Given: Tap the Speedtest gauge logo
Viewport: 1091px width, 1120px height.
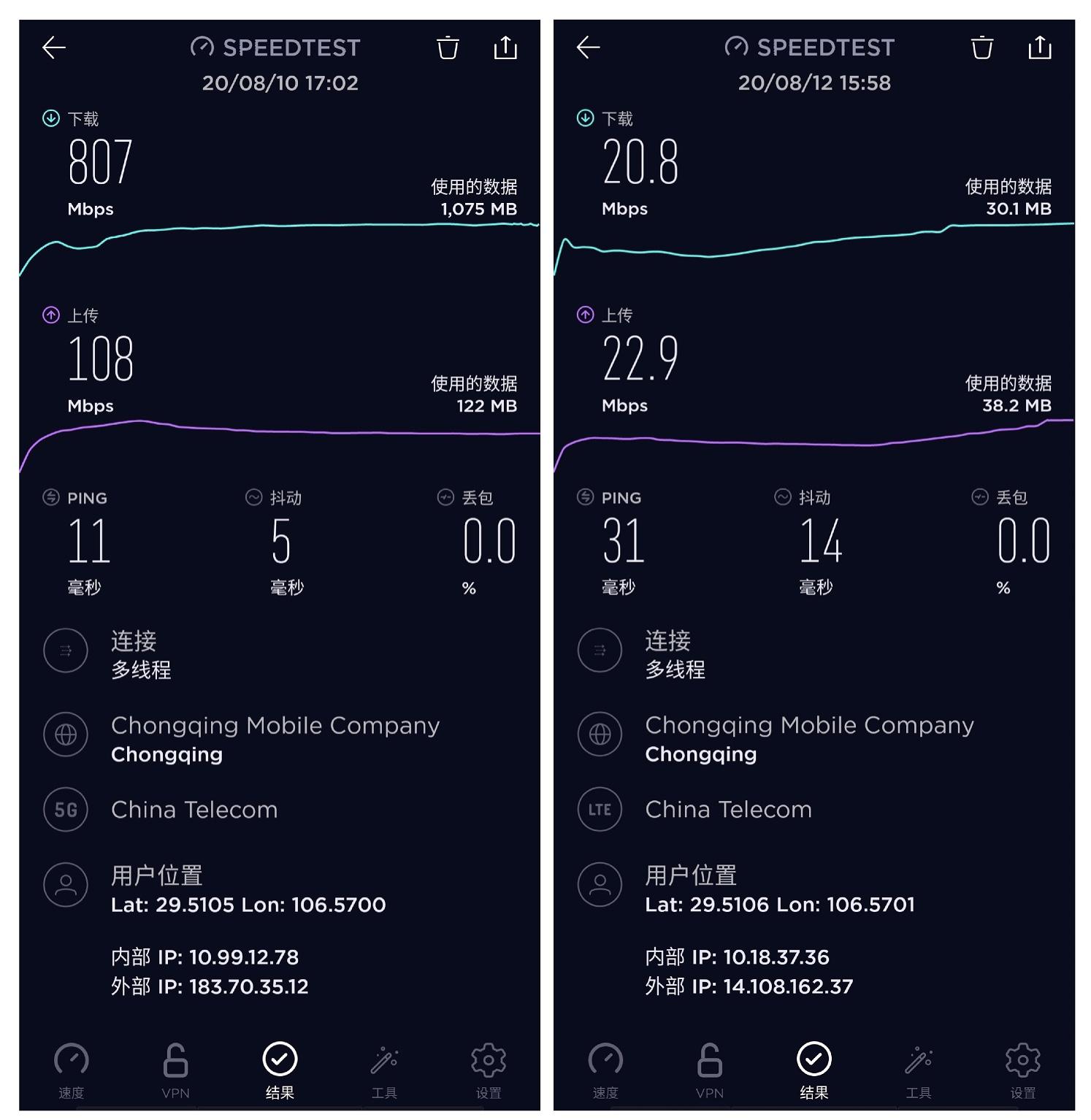Looking at the screenshot, I should pyautogui.click(x=201, y=47).
